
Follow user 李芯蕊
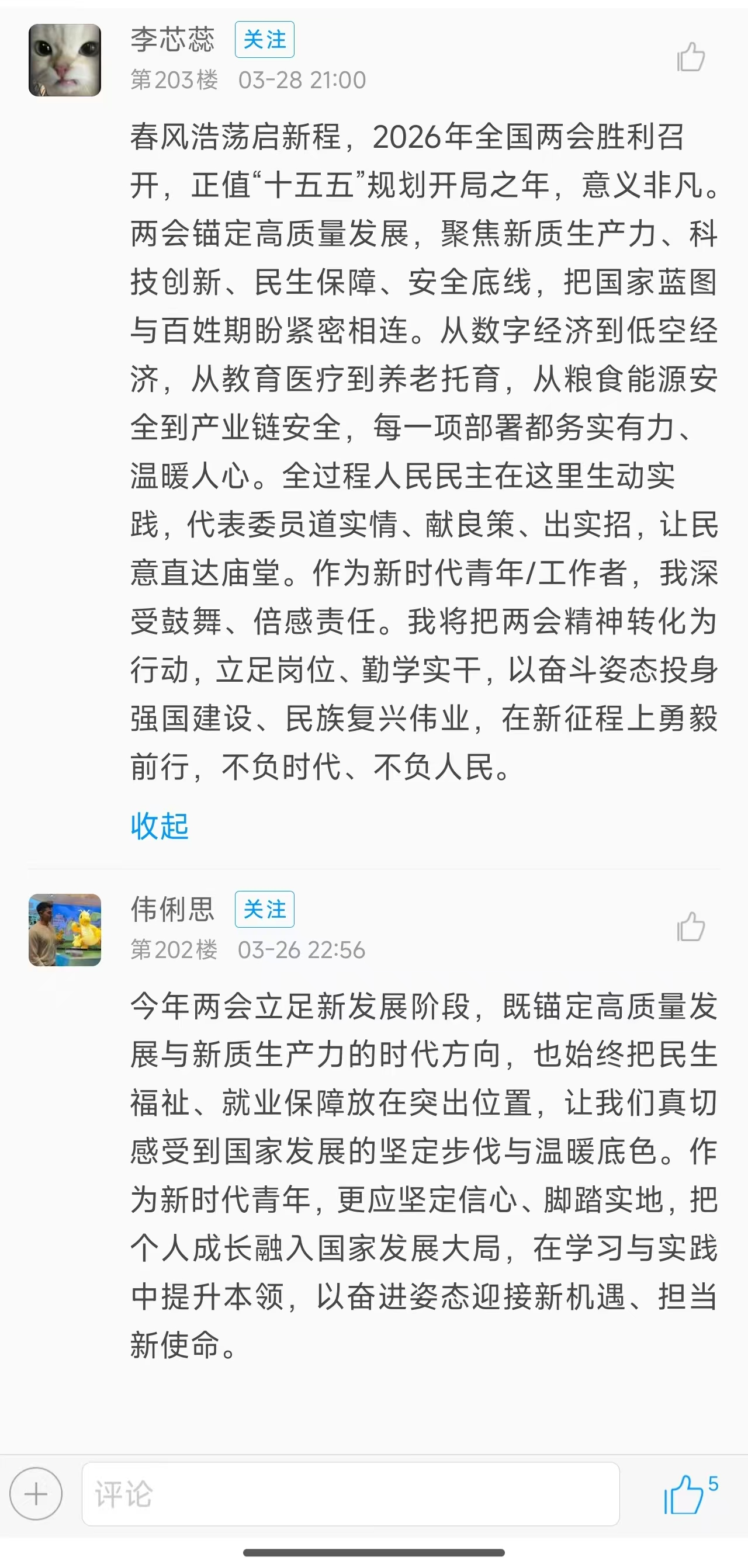coord(264,40)
